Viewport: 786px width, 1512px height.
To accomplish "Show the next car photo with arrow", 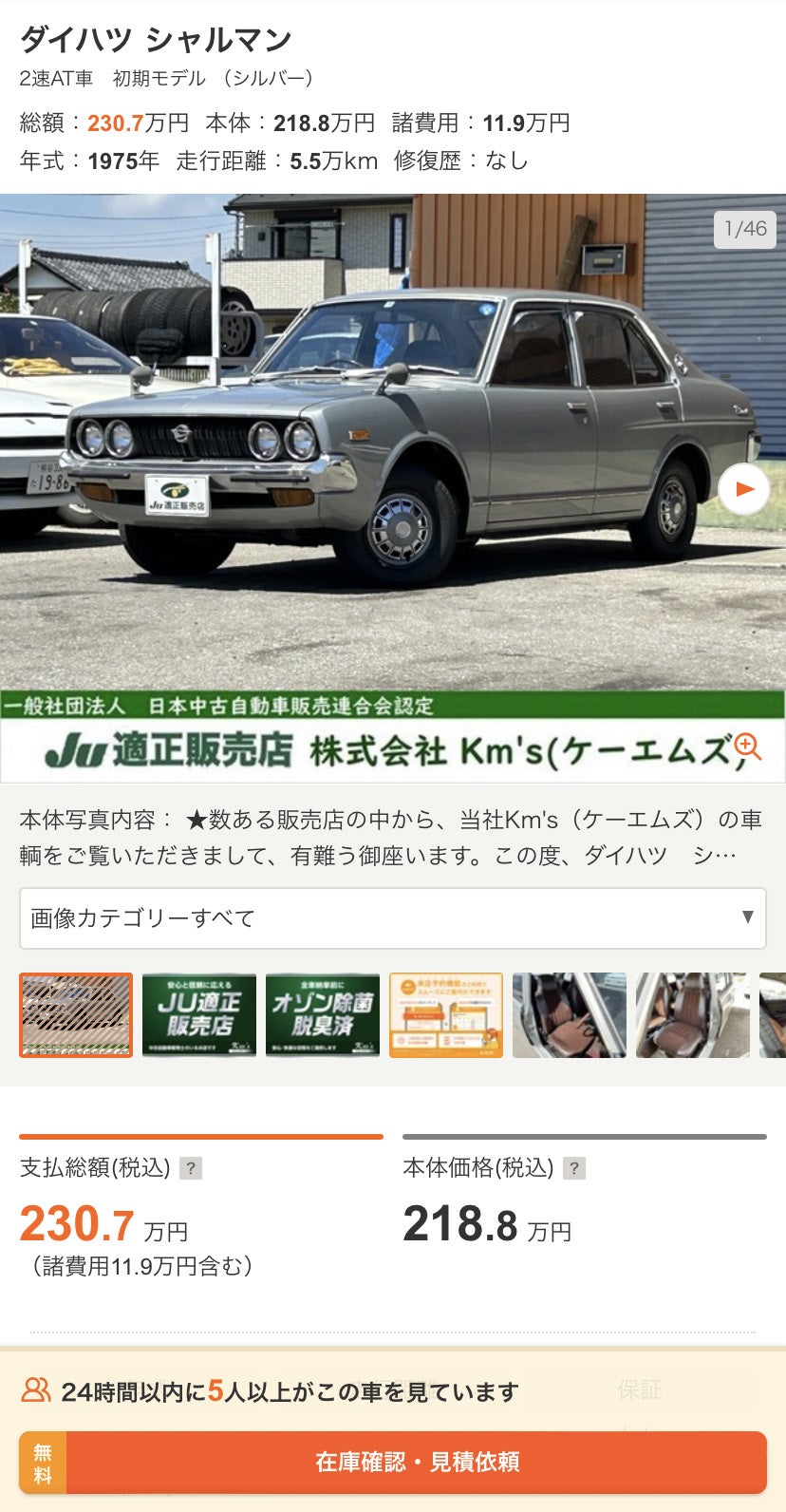I will click(x=743, y=490).
